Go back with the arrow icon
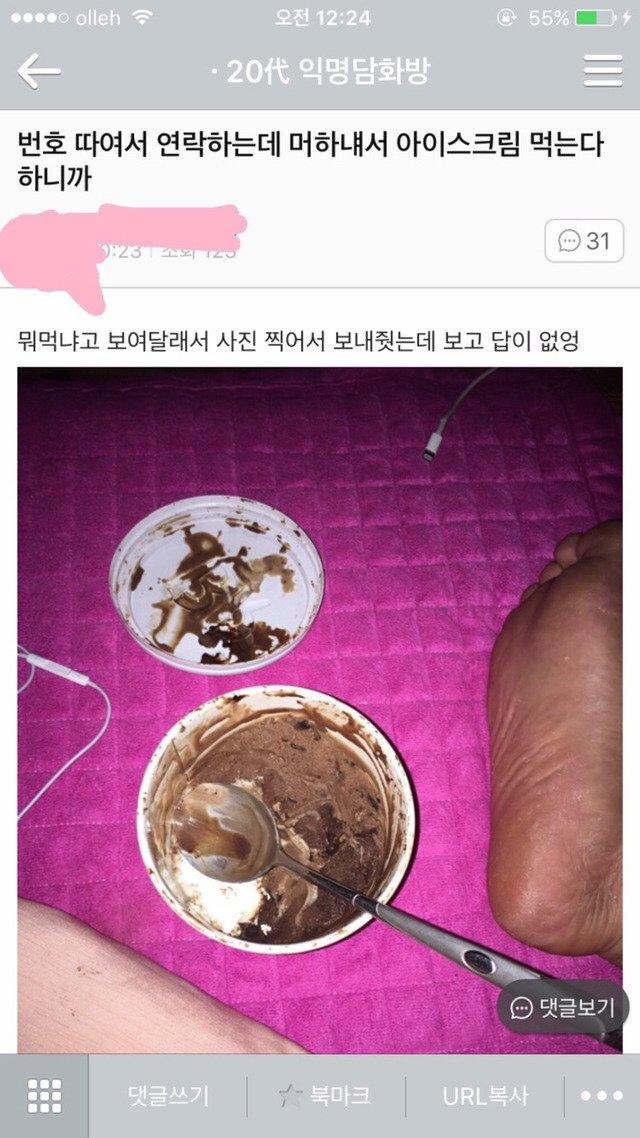The image size is (640, 1138). [39, 71]
